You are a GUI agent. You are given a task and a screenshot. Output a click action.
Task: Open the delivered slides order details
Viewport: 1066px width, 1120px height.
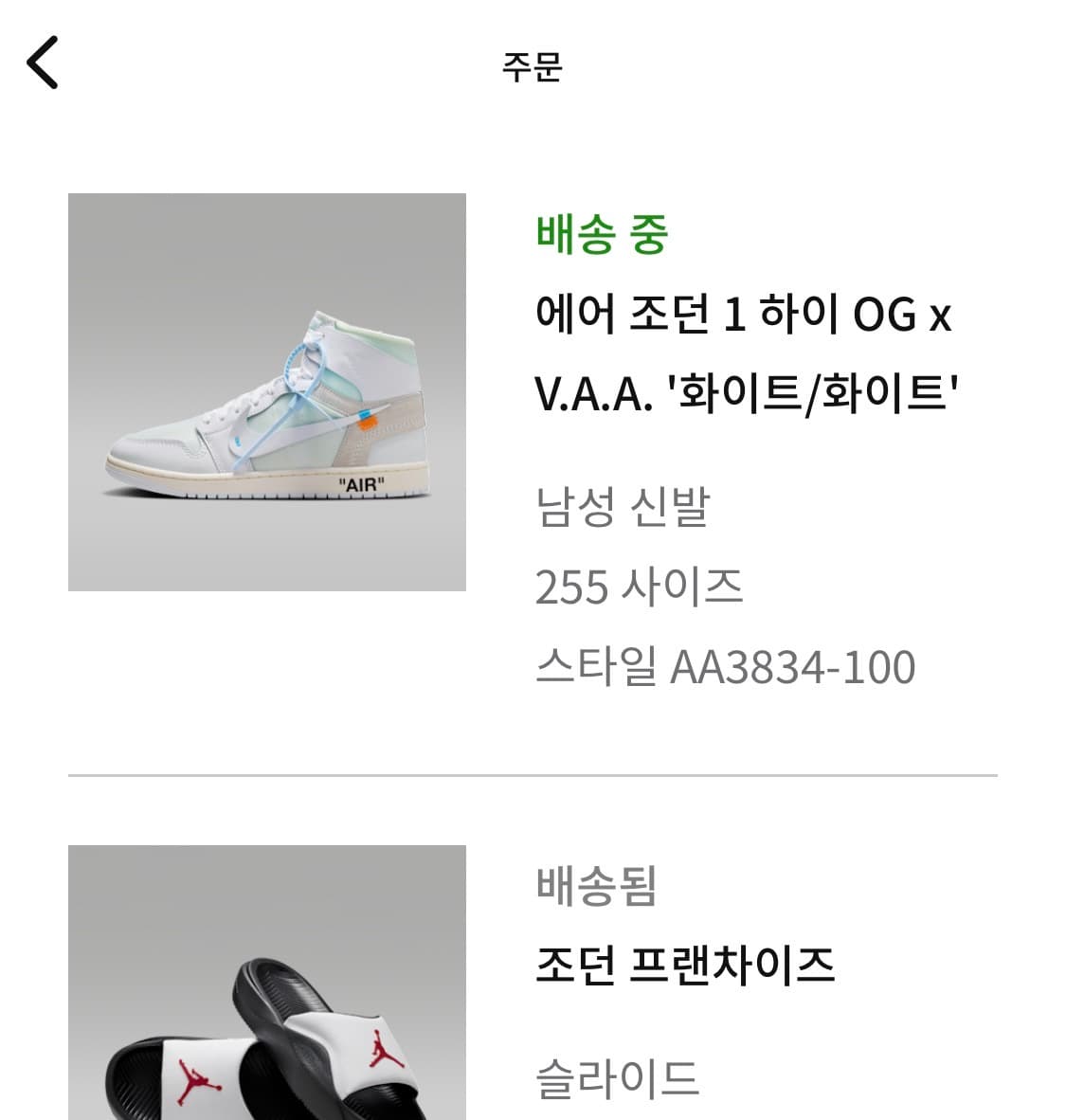(531, 976)
